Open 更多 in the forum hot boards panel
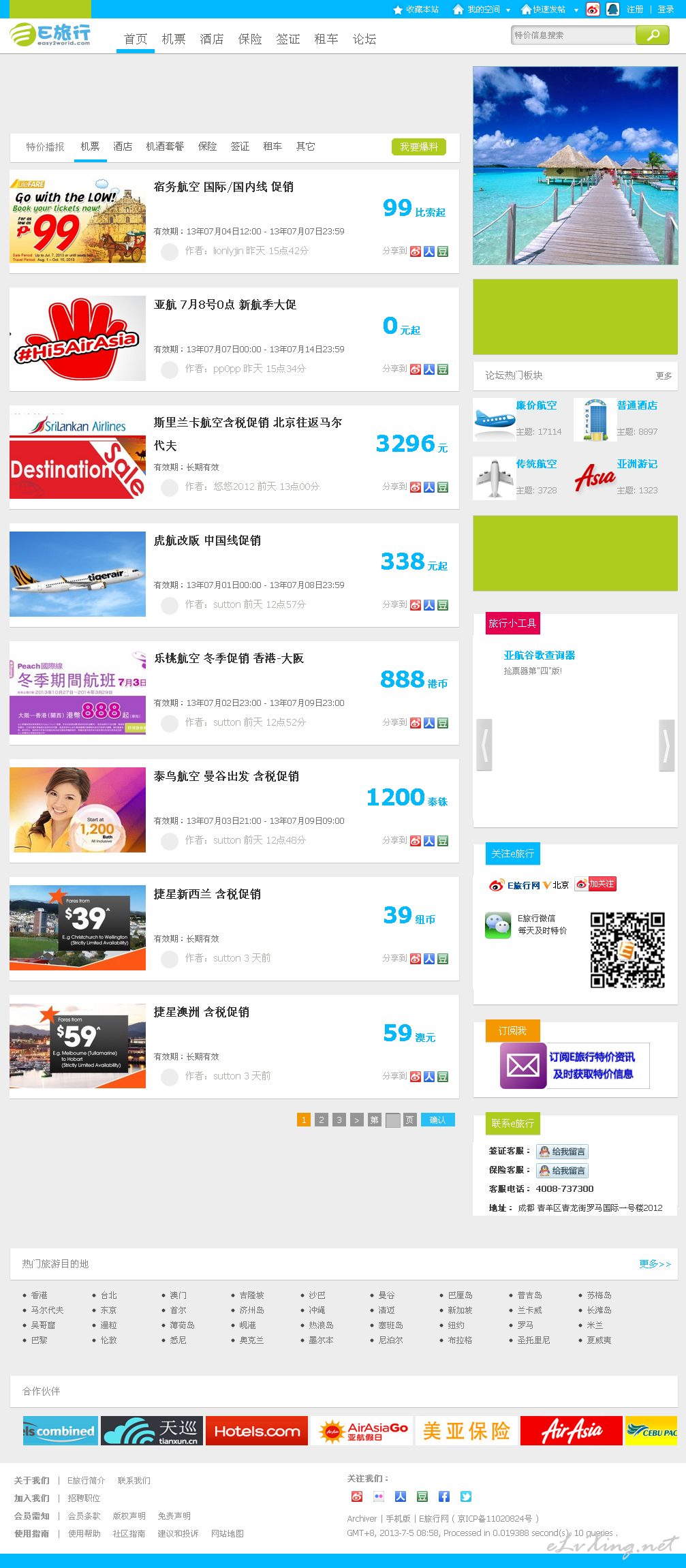Viewport: 686px width, 1568px height. 664,375
